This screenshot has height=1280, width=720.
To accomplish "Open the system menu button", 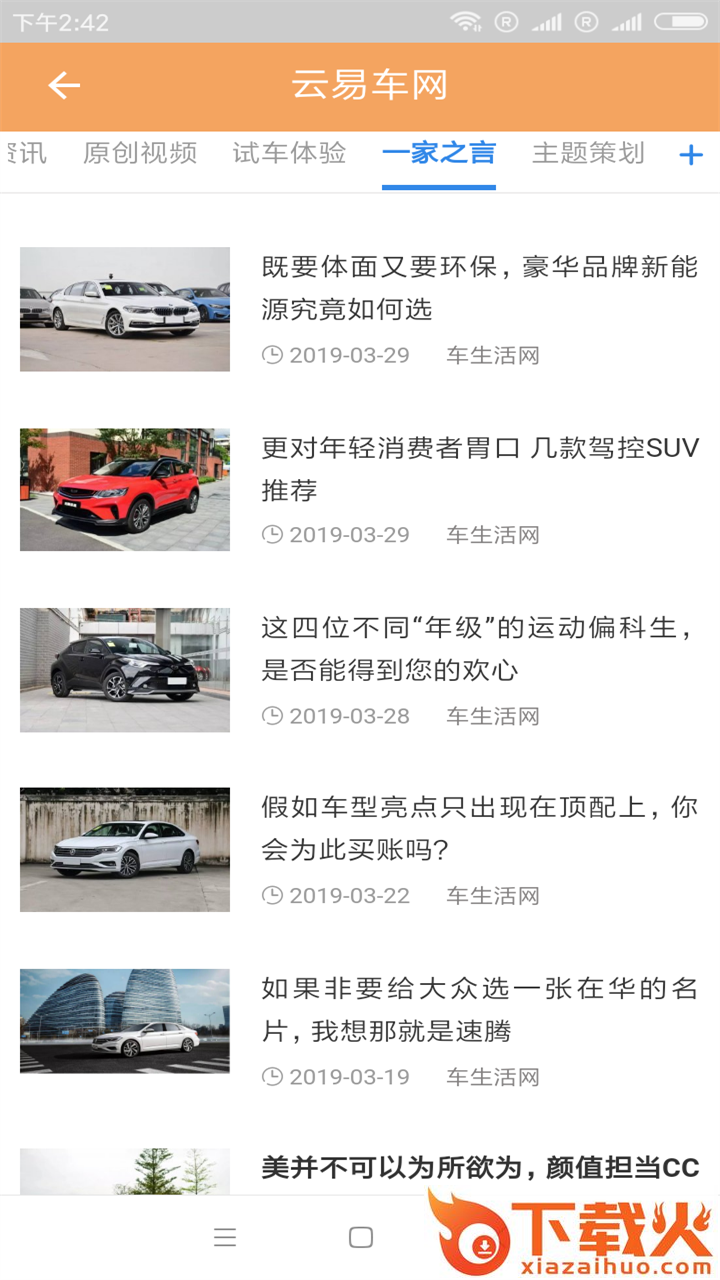I will 225,1237.
